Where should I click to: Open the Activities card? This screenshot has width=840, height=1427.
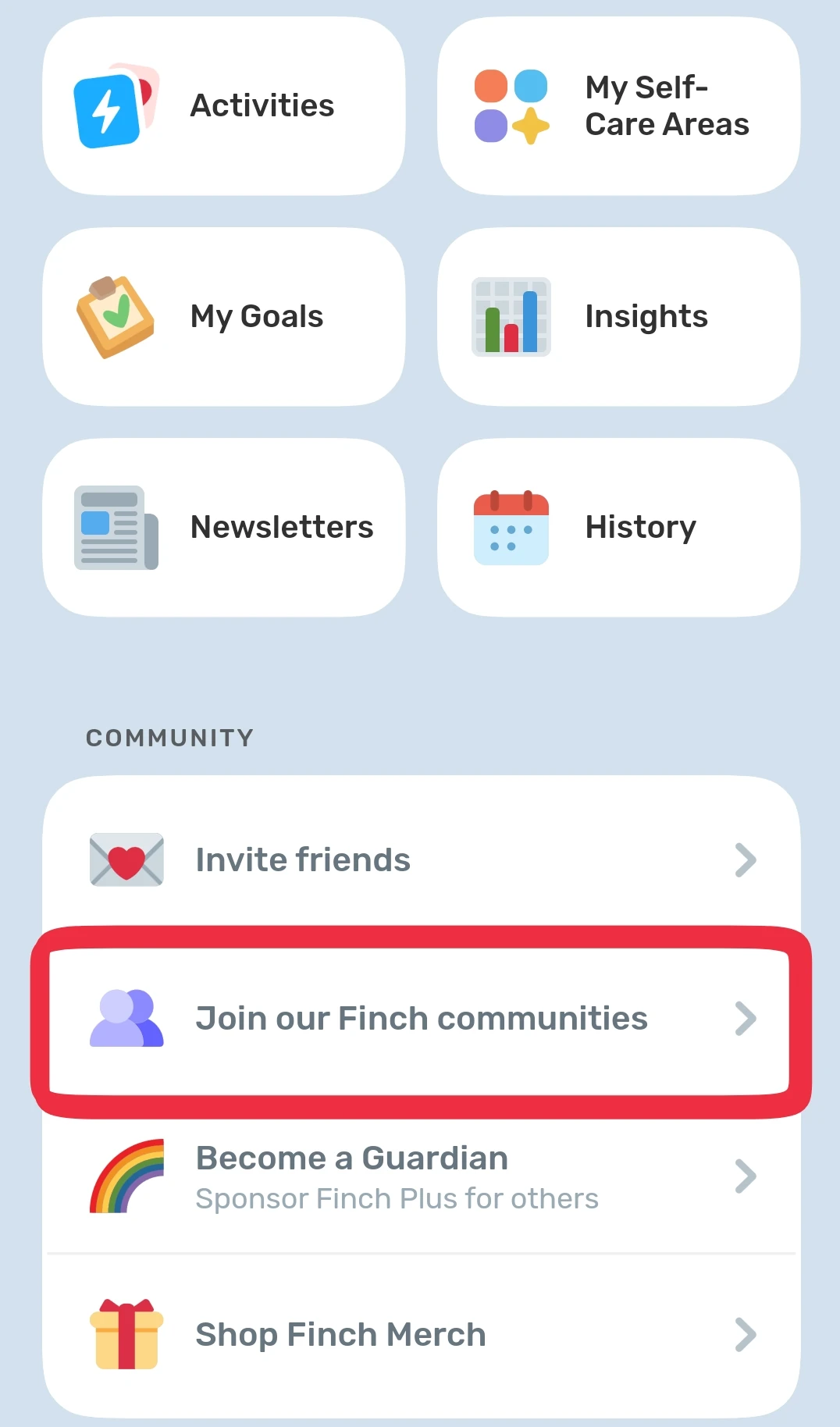pos(223,106)
